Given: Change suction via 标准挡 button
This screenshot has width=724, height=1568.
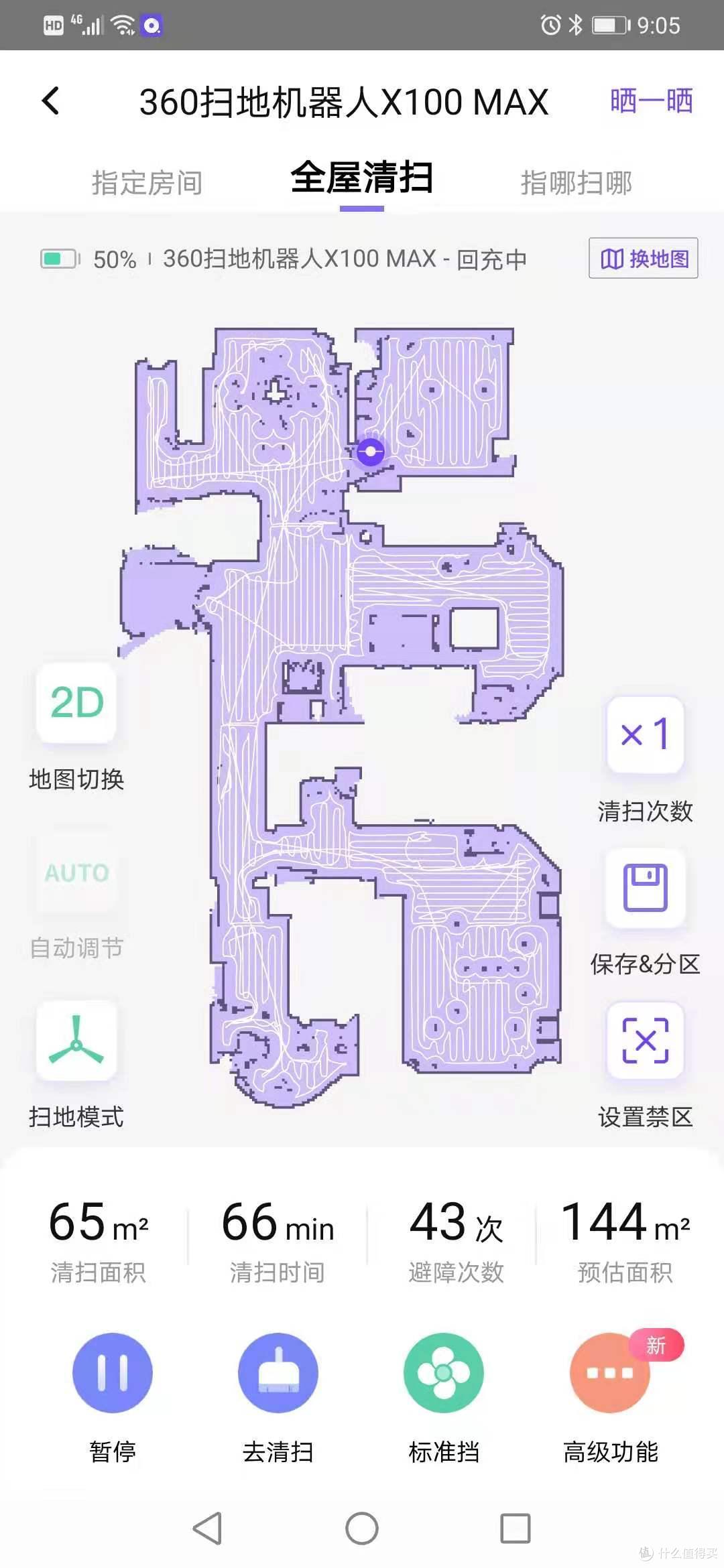Looking at the screenshot, I should point(444,1372).
